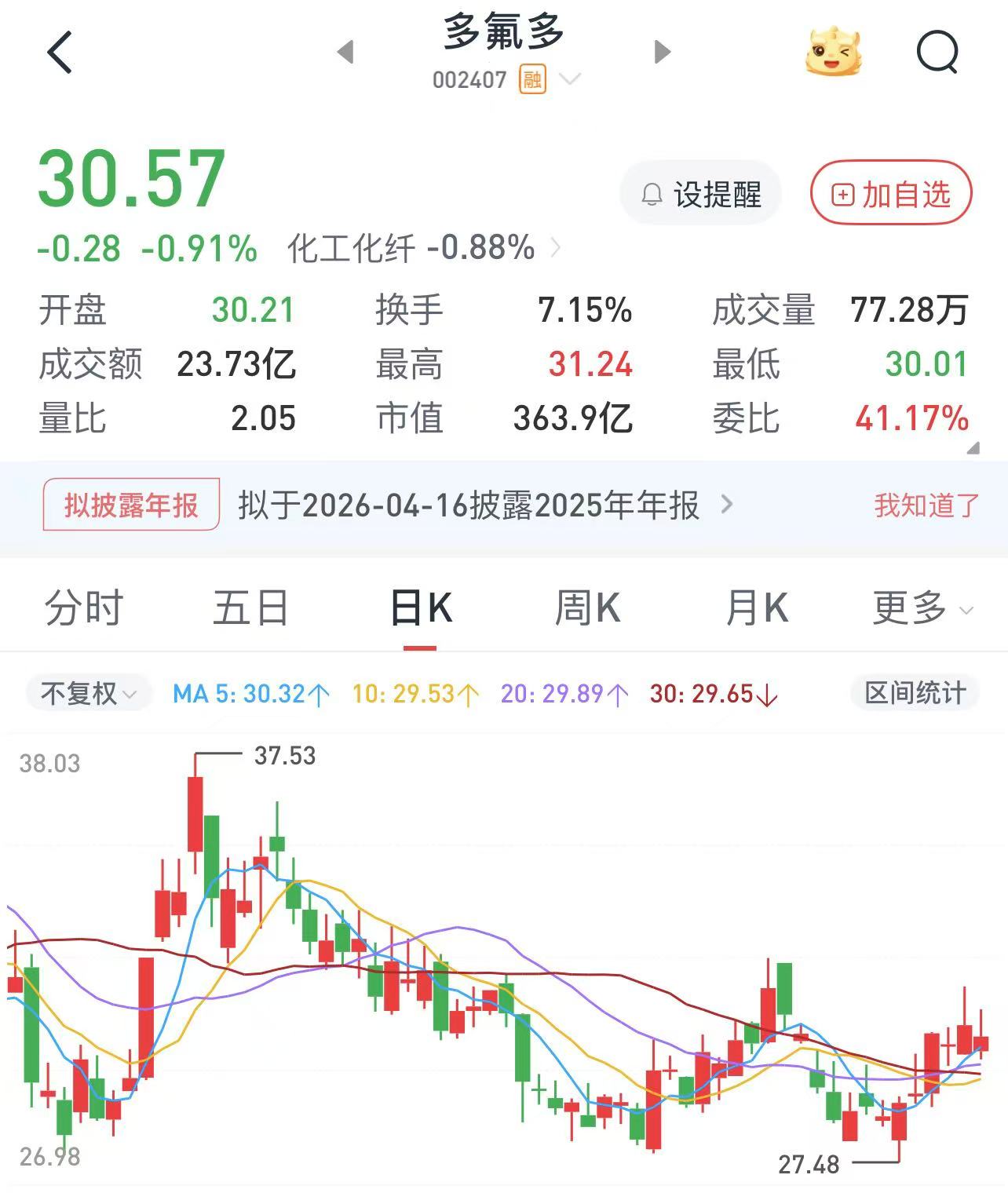
Task: Dismiss the notice with 我知道了
Action: point(926,505)
